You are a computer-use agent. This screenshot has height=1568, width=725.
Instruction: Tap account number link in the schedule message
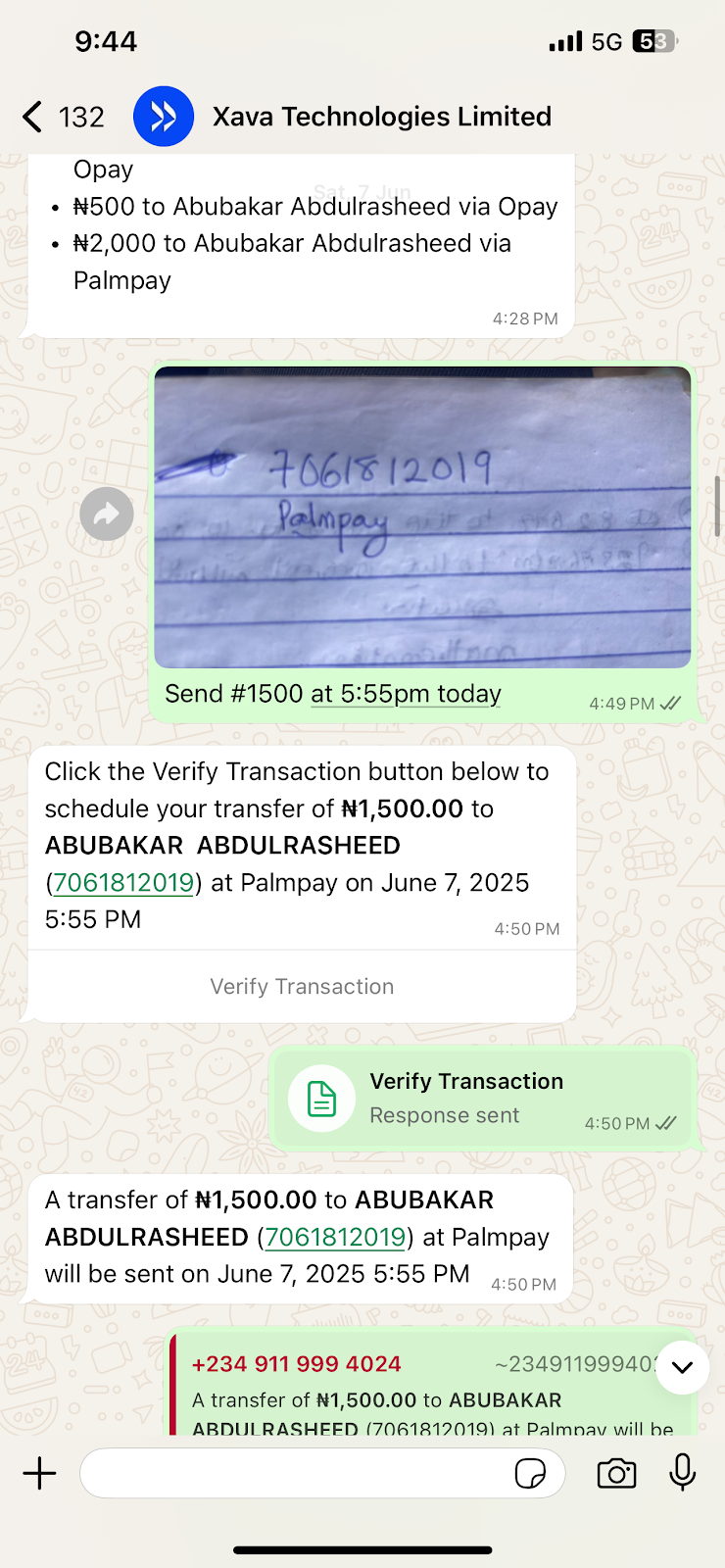pos(123,883)
